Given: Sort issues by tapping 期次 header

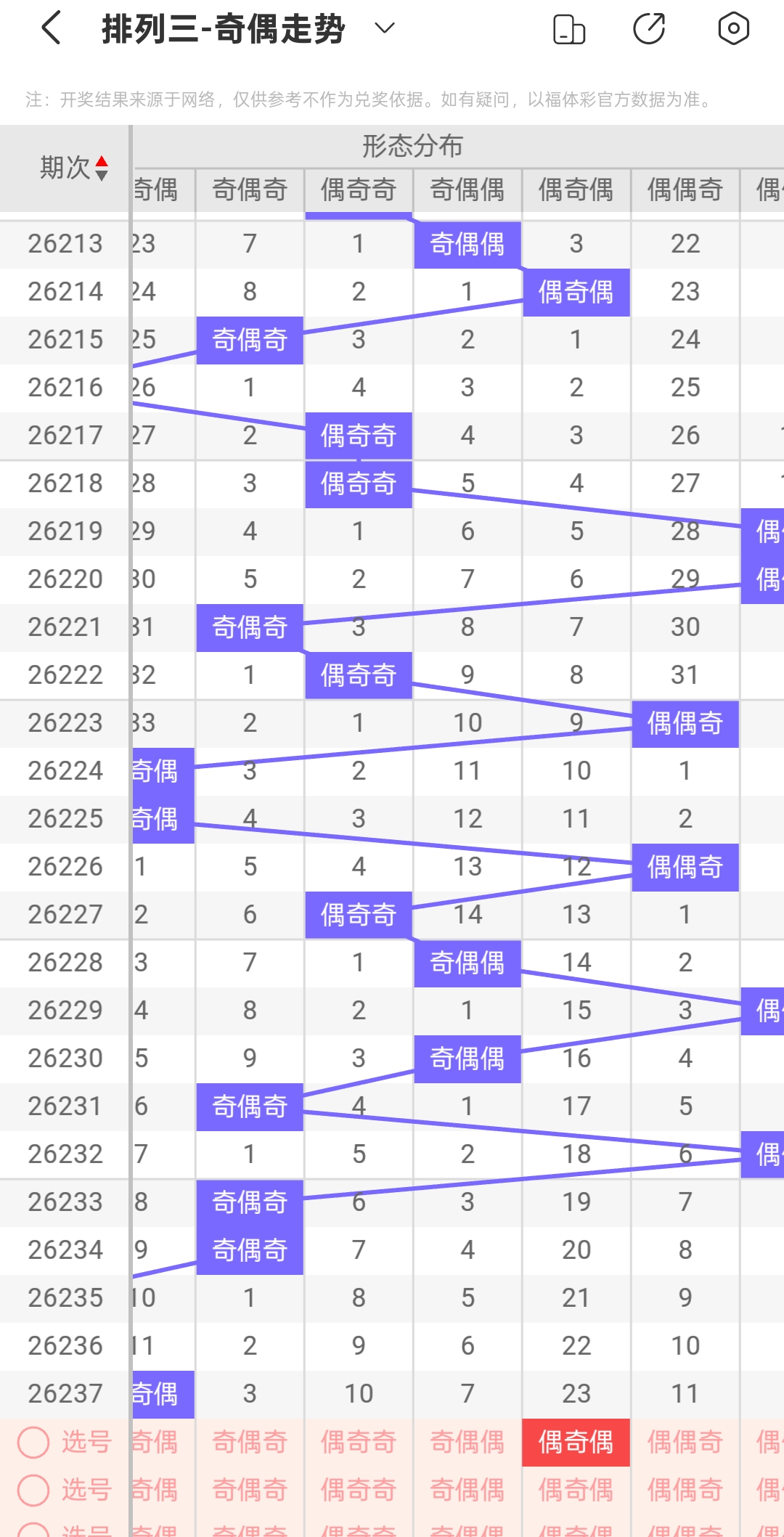Looking at the screenshot, I should coord(73,168).
